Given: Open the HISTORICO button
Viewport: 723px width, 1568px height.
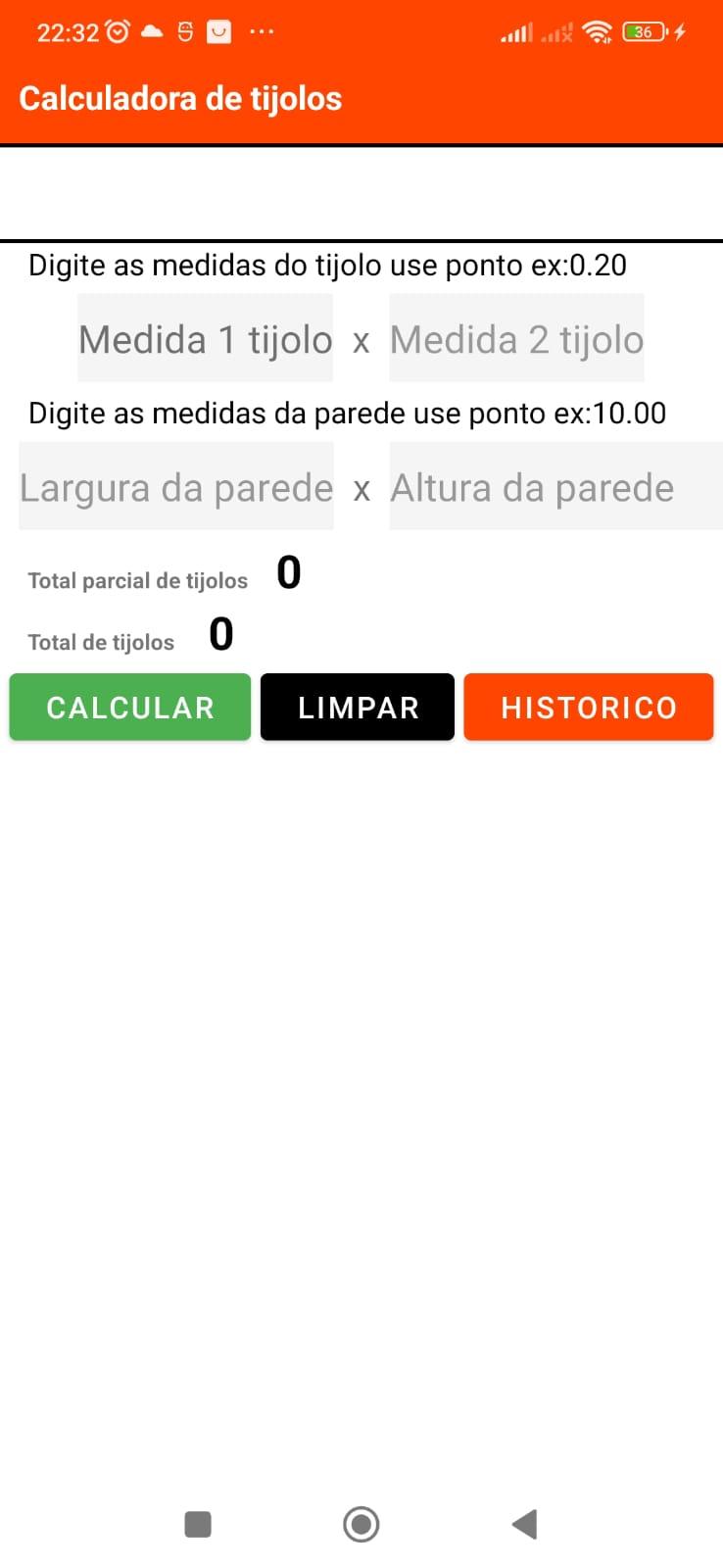Looking at the screenshot, I should pos(589,707).
